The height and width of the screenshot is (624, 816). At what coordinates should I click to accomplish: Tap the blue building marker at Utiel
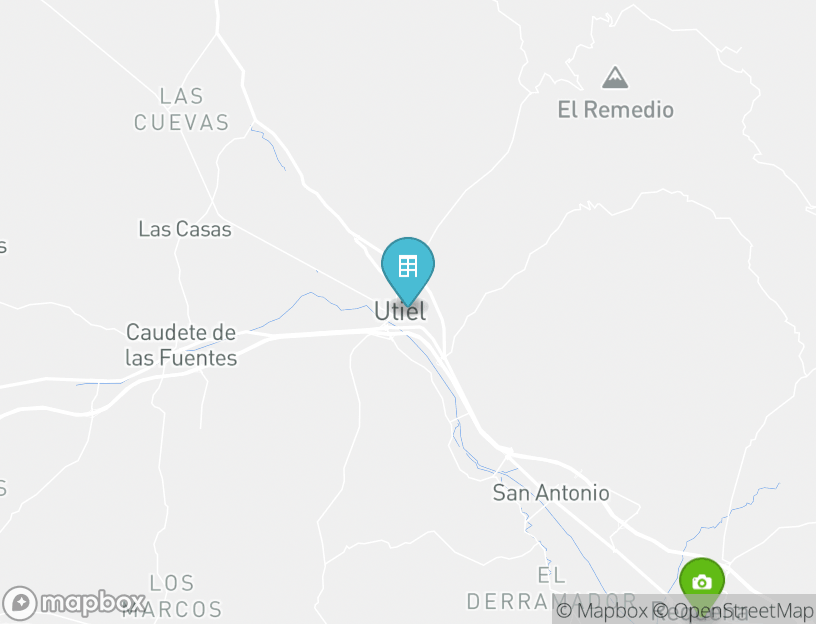(407, 267)
